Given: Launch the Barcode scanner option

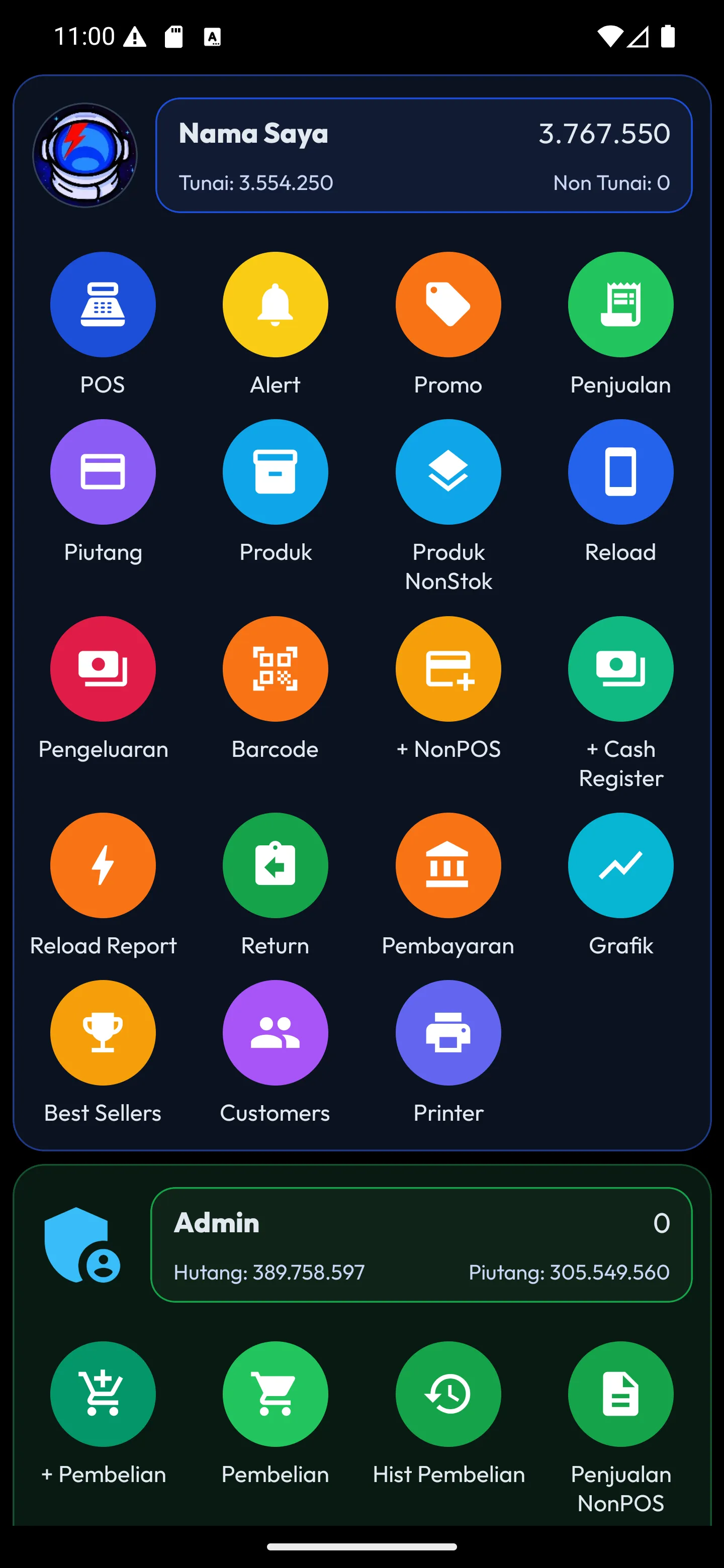Looking at the screenshot, I should coord(275,668).
